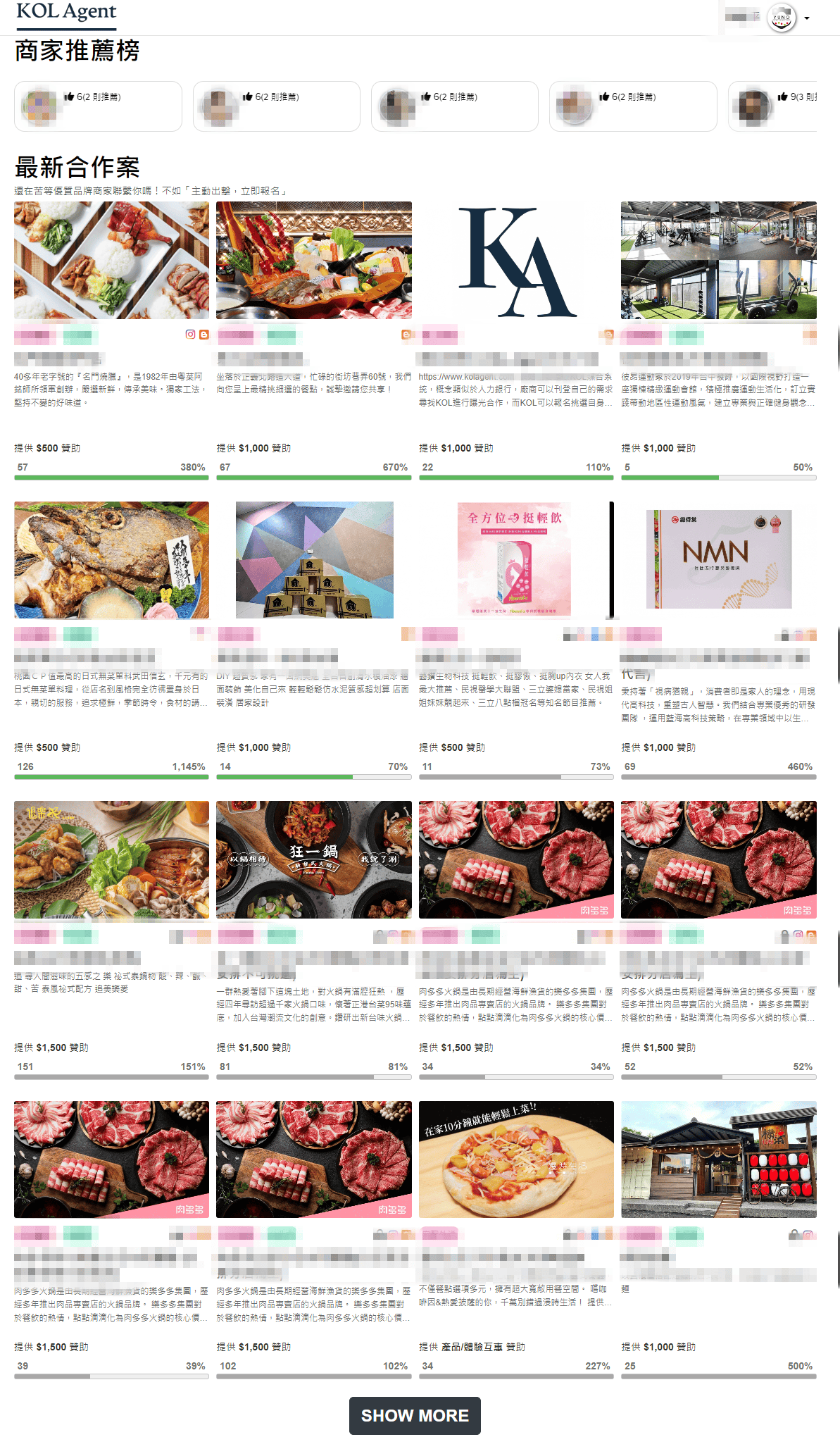Open the merchant card with 9 likes
The height and width of the screenshot is (1449, 840).
pyautogui.click(x=772, y=106)
